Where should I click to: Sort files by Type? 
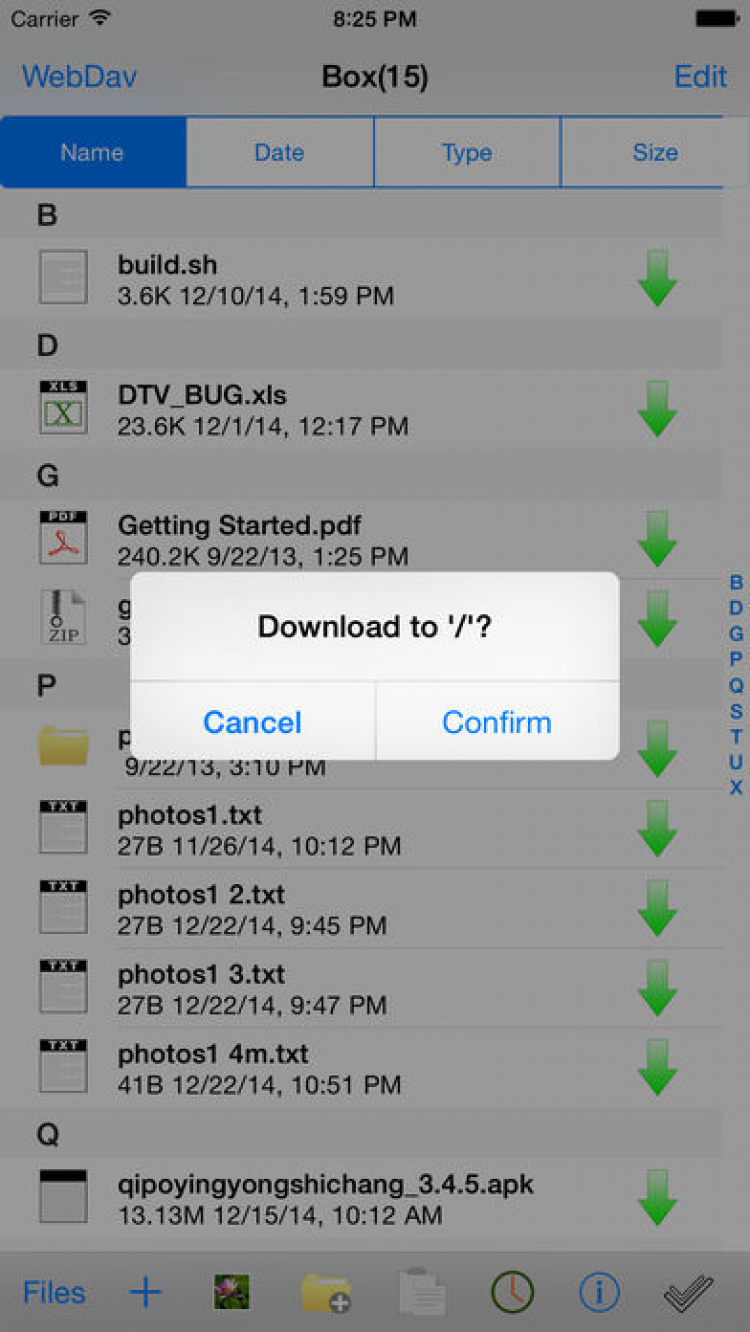pos(467,152)
